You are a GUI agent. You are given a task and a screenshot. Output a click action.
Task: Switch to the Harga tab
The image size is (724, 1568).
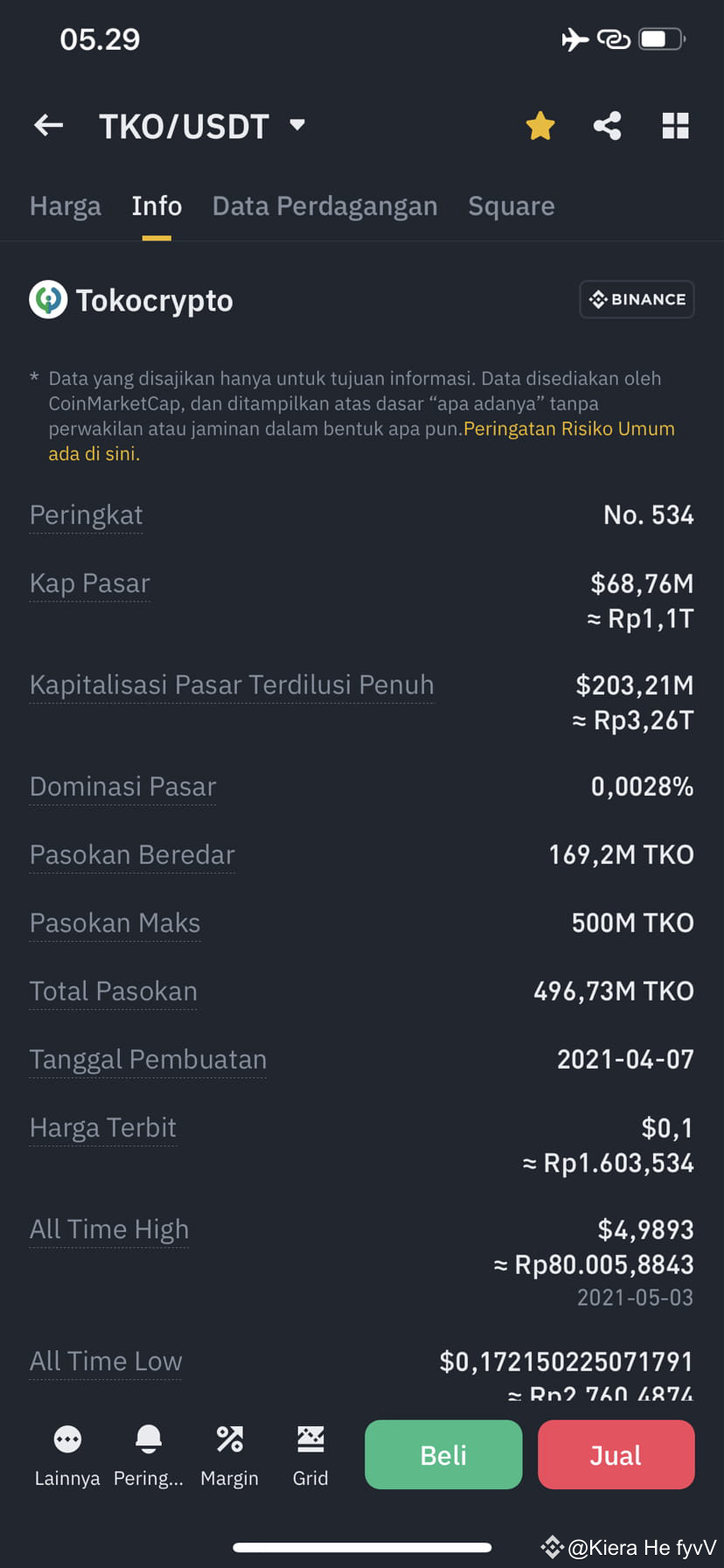coord(65,206)
